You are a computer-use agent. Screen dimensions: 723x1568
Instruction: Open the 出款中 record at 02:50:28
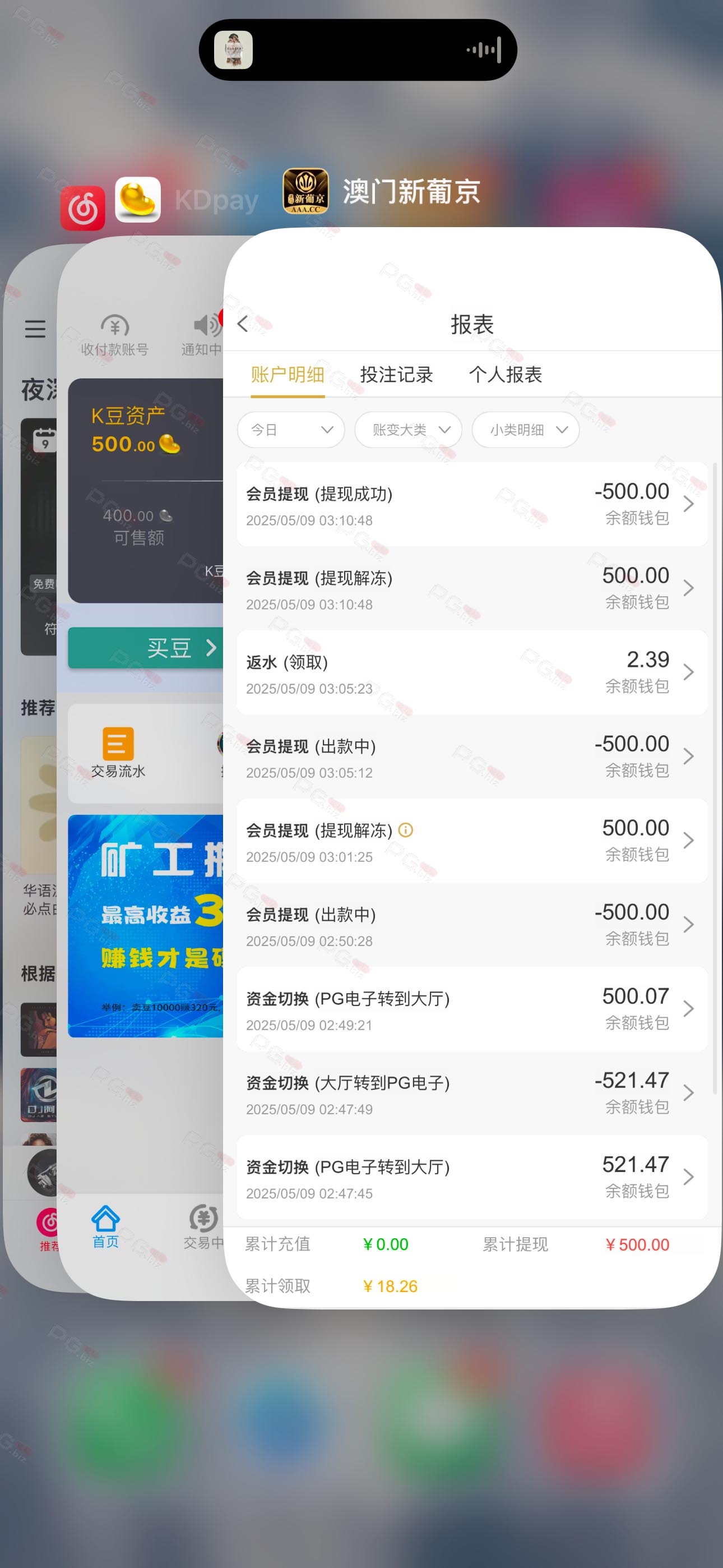pos(472,925)
